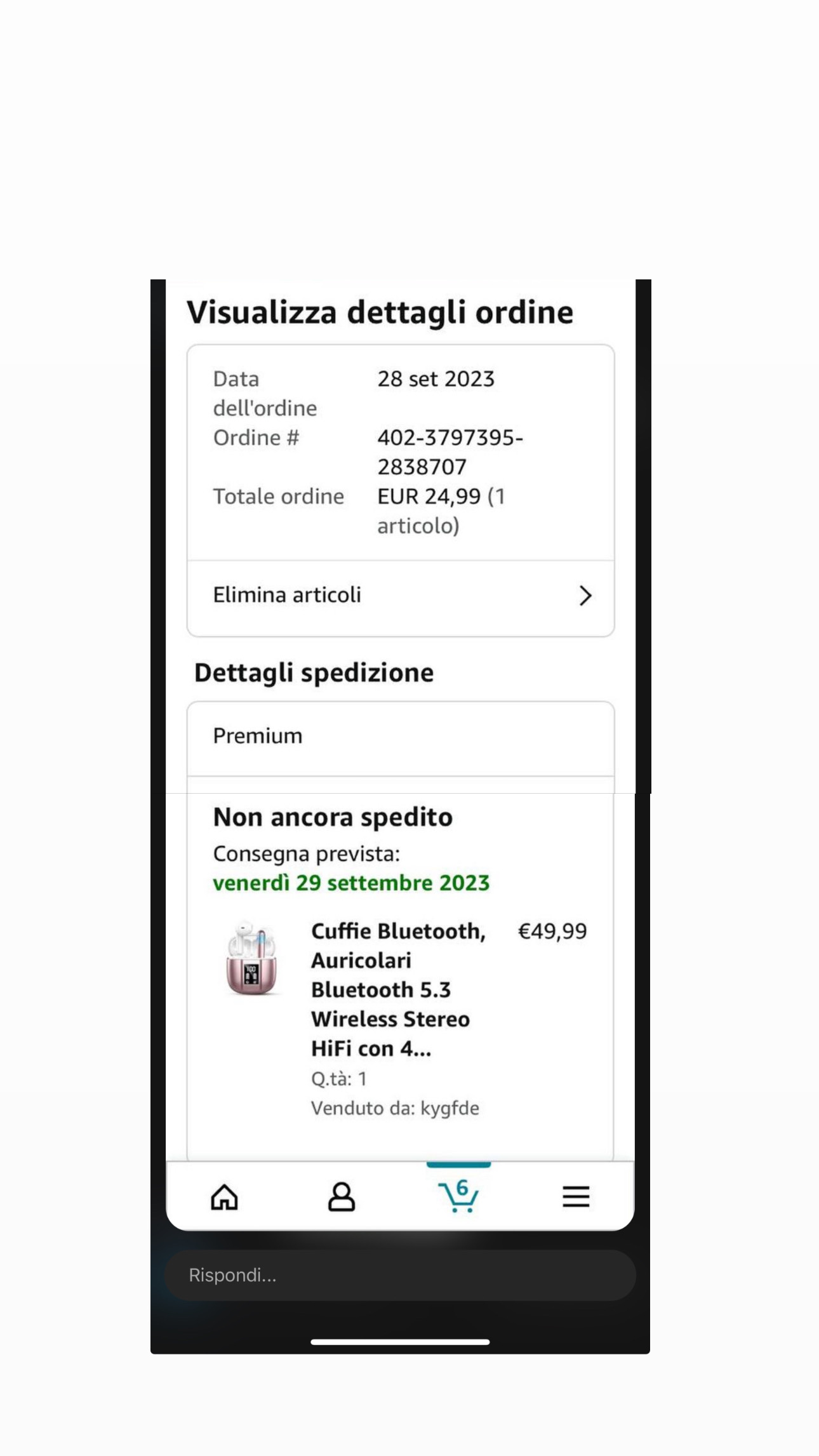This screenshot has height=1456, width=819.
Task: Open the Cuffie Bluetooth product item
Action: tap(397, 989)
